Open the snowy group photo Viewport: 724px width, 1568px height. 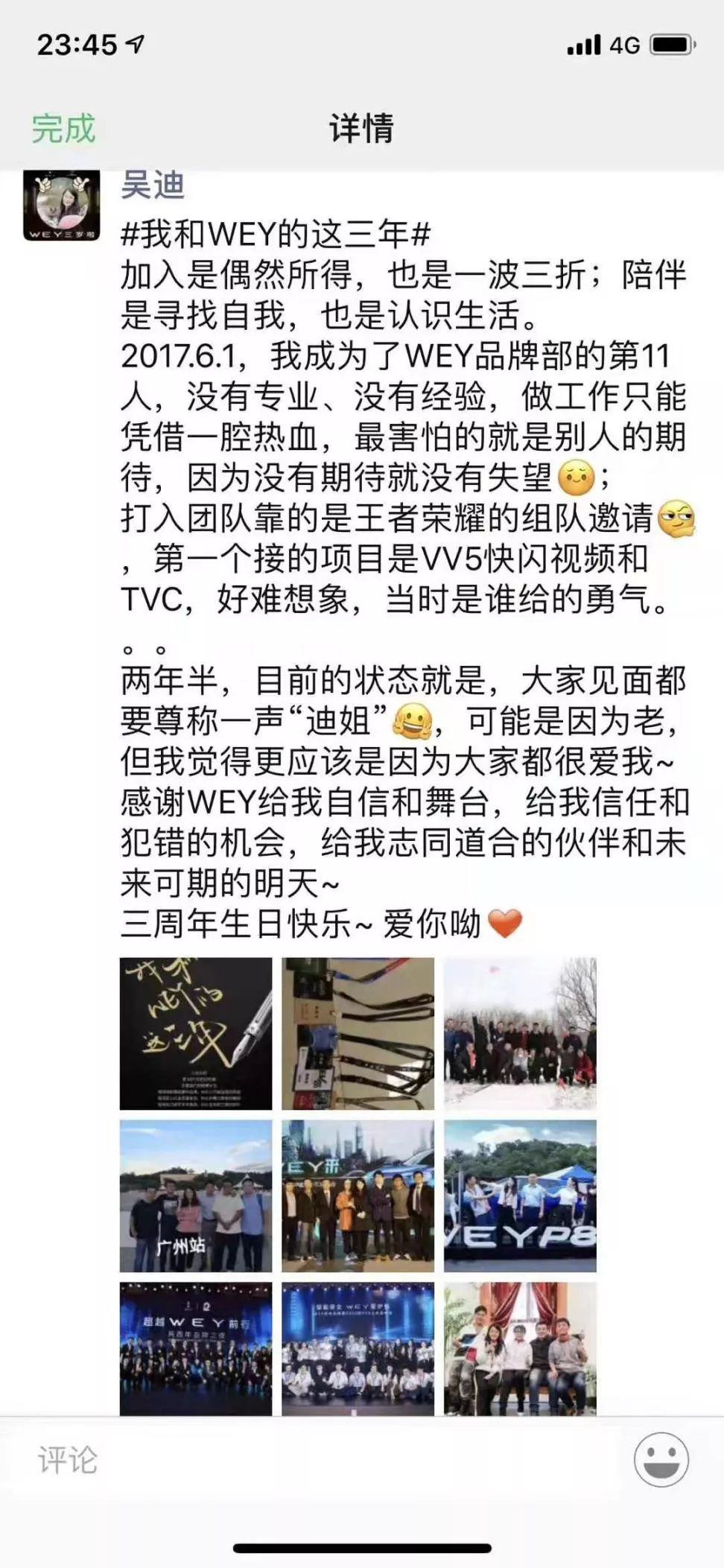(520, 1033)
